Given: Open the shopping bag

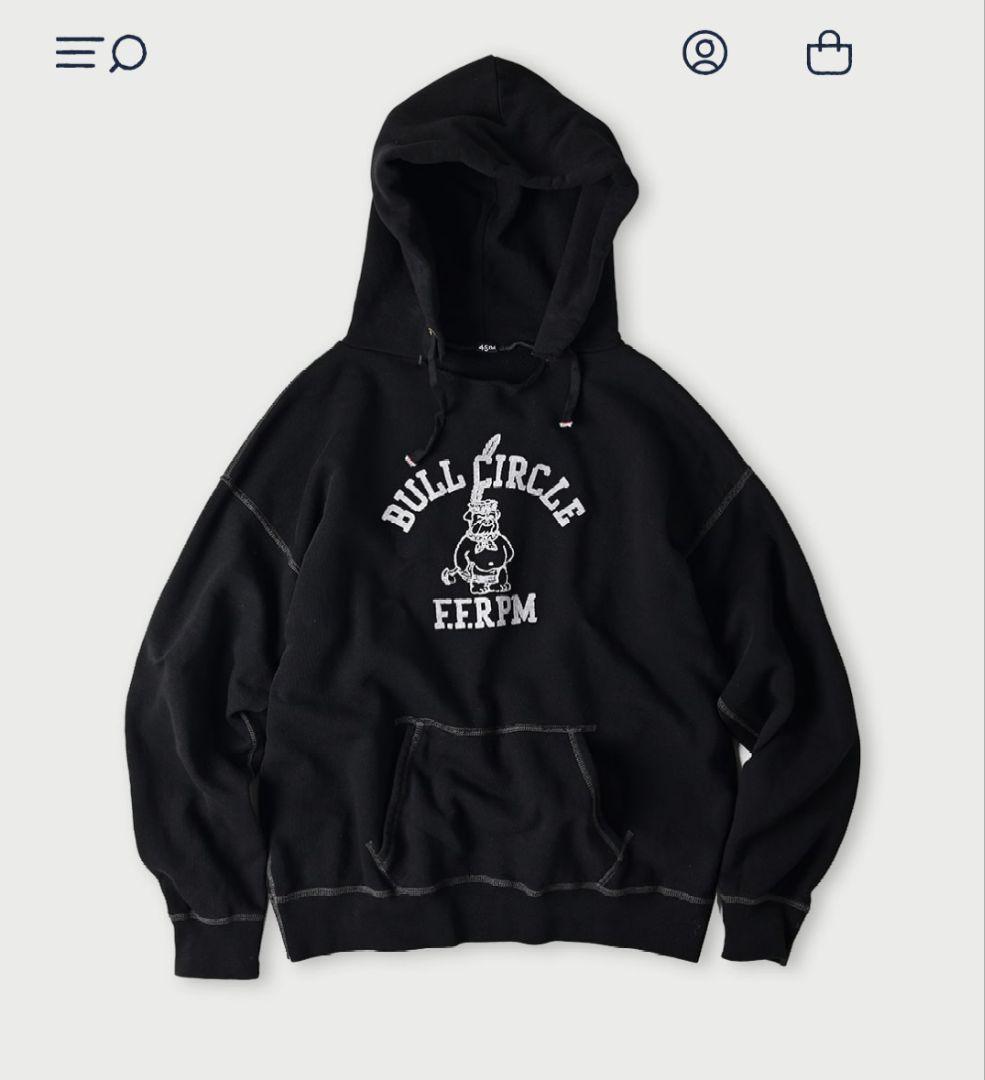Looking at the screenshot, I should [x=829, y=53].
